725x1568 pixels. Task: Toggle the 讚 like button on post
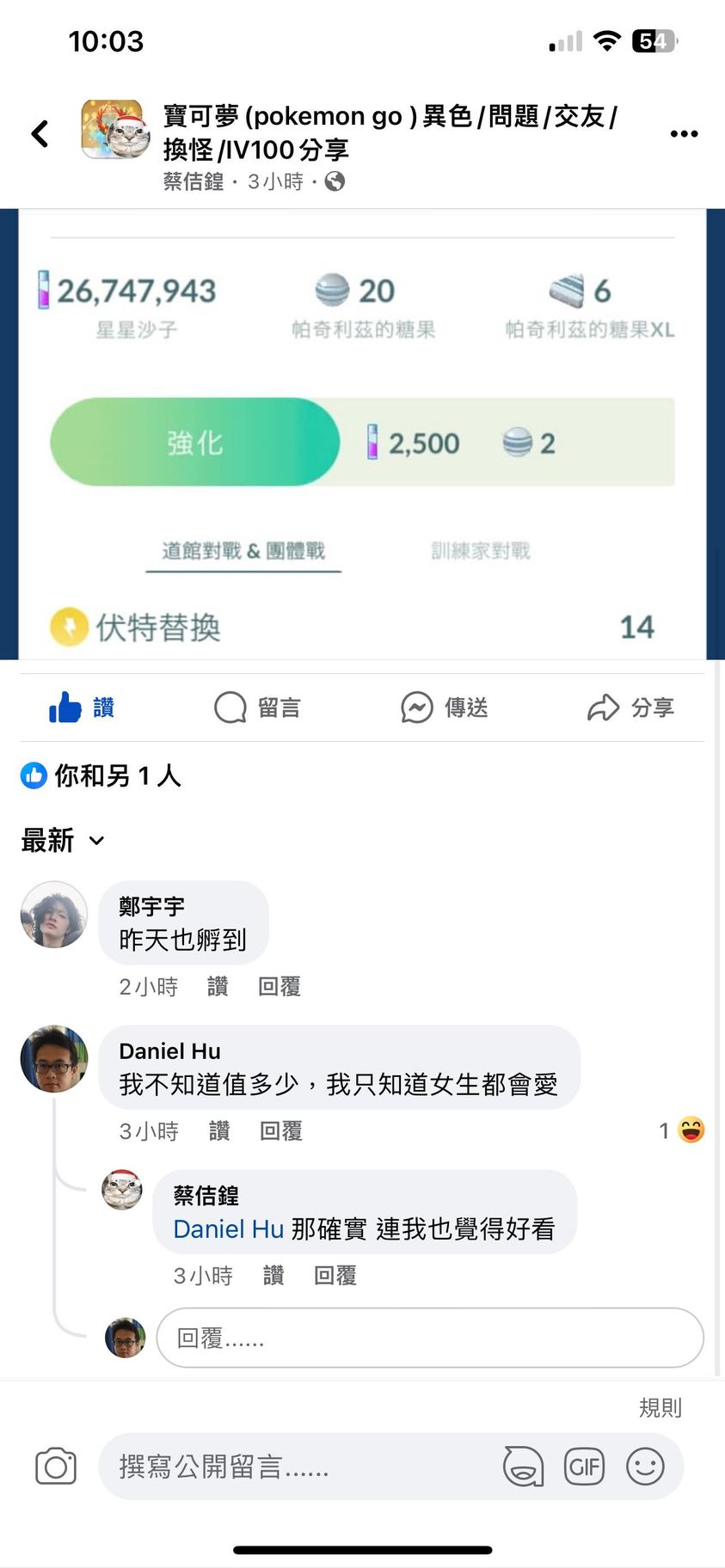tap(83, 707)
